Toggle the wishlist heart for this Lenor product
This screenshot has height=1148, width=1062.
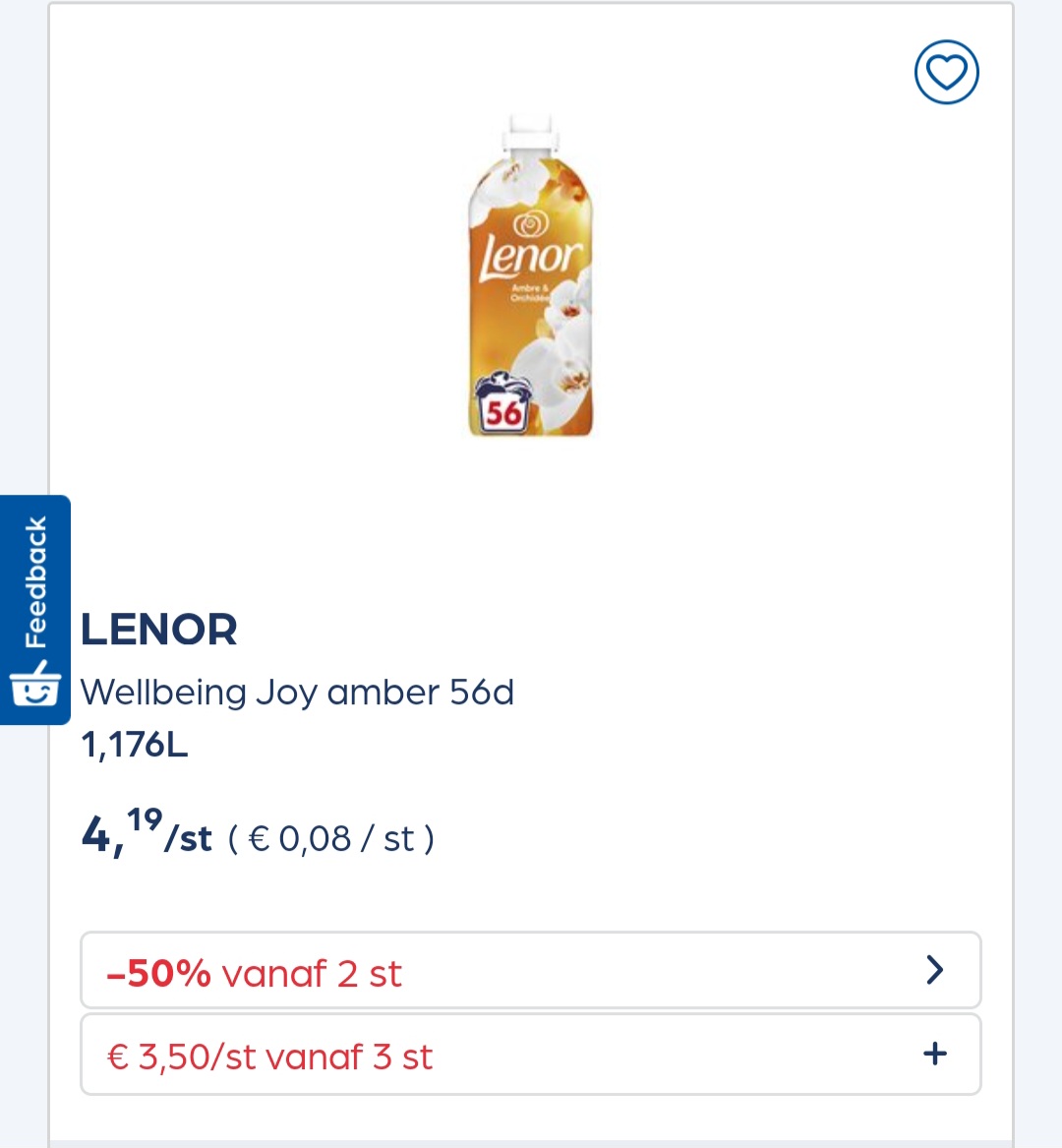tap(946, 71)
